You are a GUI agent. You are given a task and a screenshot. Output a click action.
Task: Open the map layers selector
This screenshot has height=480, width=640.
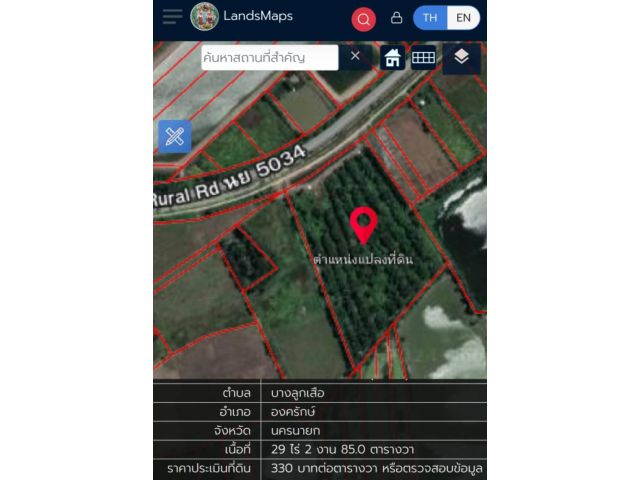(x=461, y=56)
